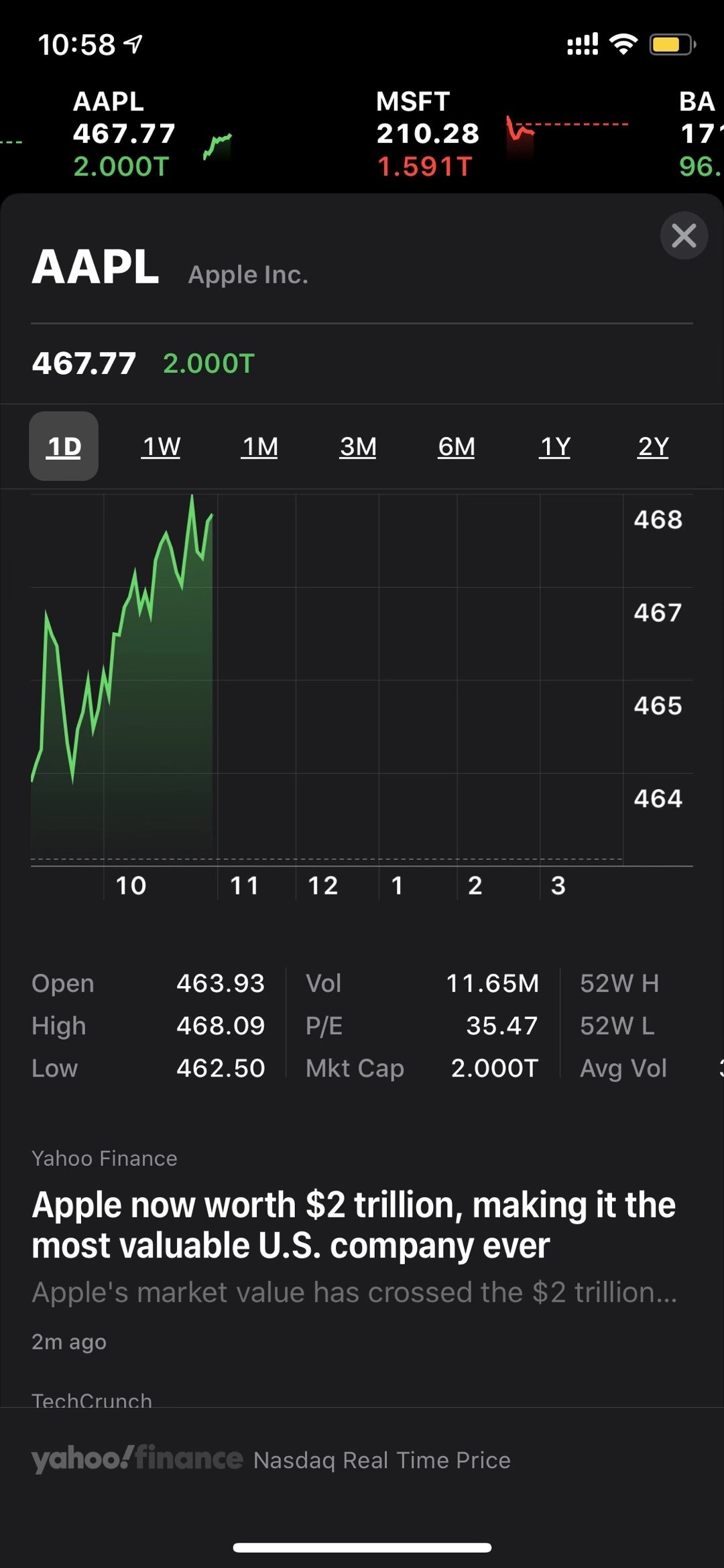Open the BA ticker in top strip

(x=699, y=134)
